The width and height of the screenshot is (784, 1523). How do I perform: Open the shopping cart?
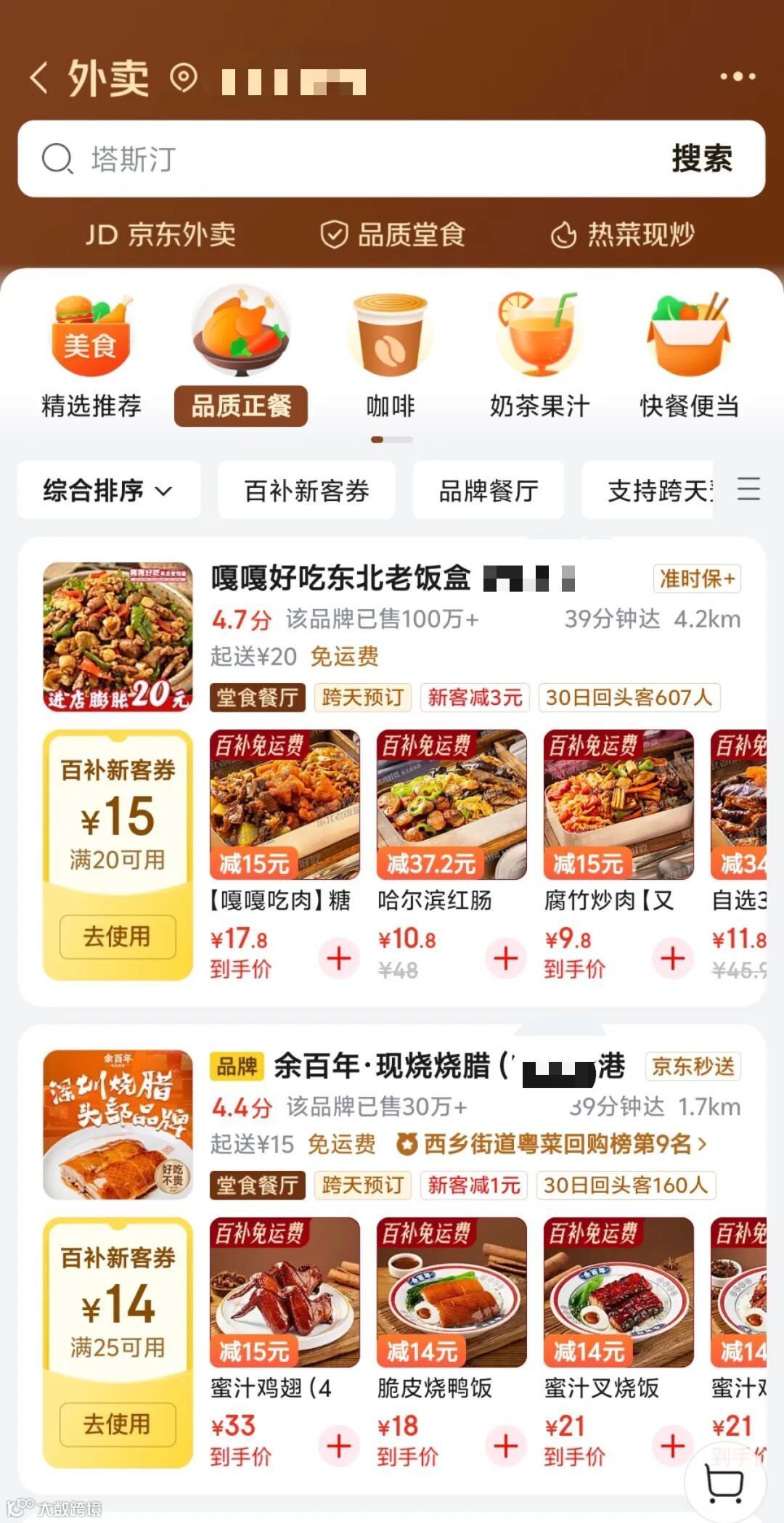click(x=724, y=1482)
